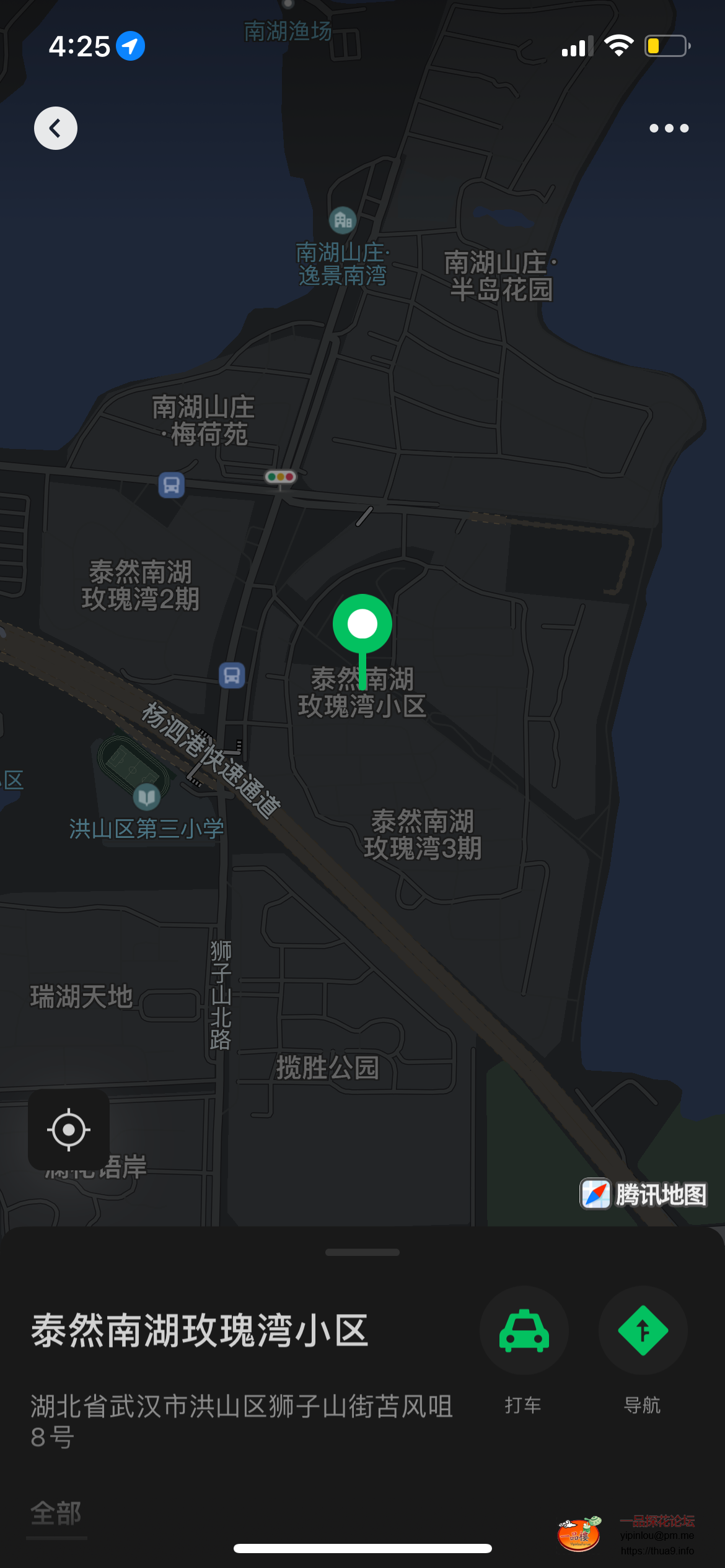Toggle location tracking via status bar arrow
The height and width of the screenshot is (1568, 725).
(129, 45)
